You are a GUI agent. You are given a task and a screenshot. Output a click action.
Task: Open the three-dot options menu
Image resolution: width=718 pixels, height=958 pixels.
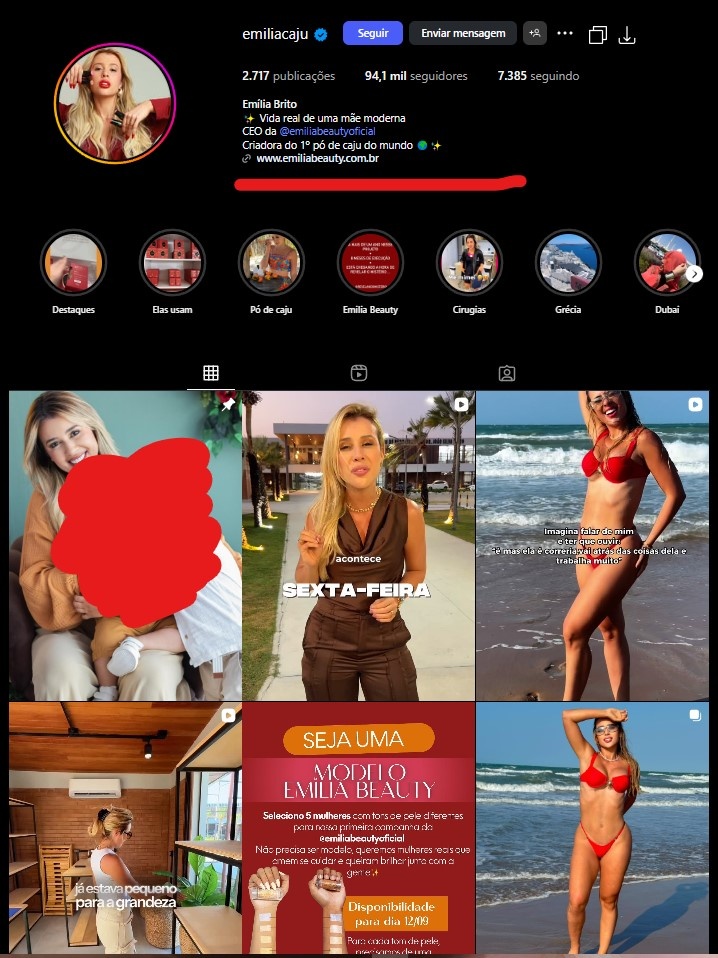[565, 33]
